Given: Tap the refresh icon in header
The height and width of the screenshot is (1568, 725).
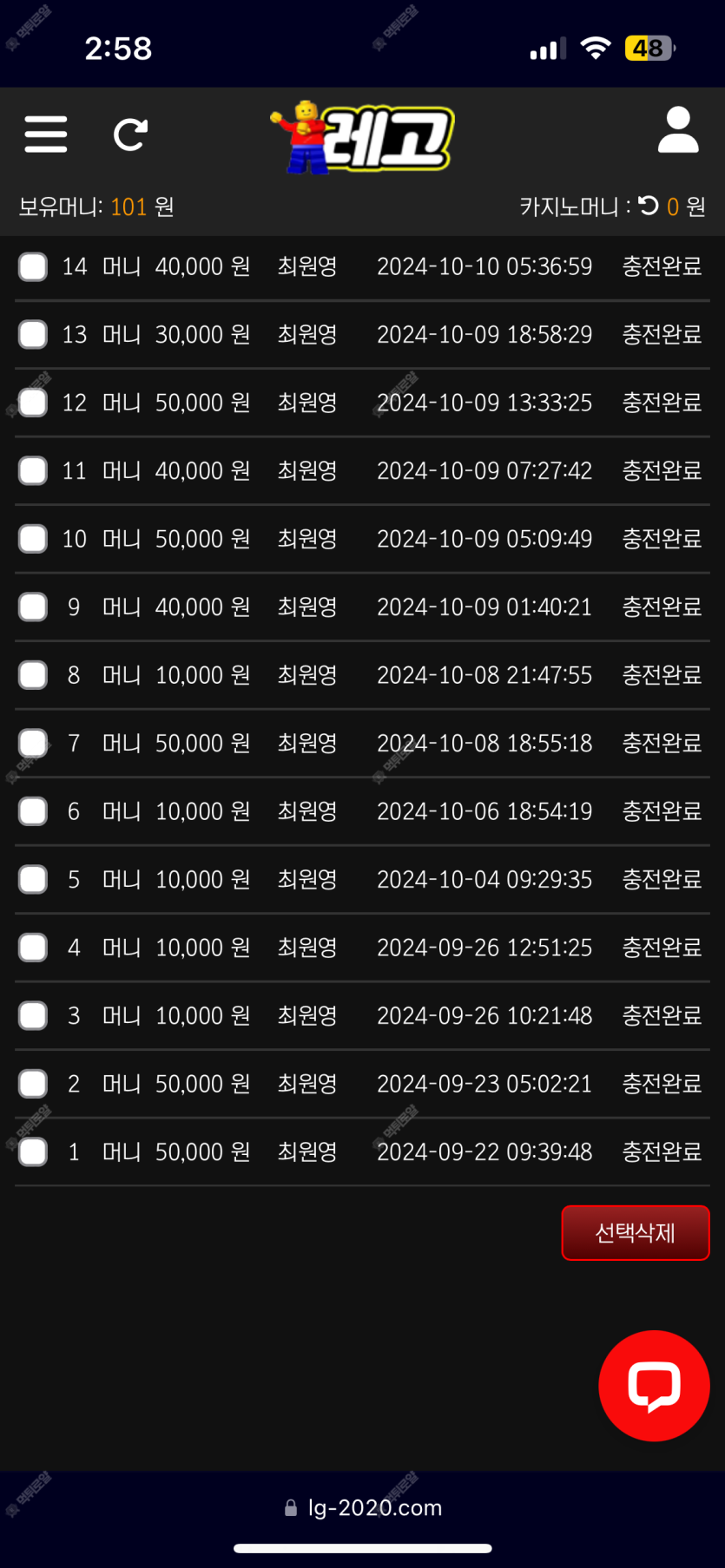Looking at the screenshot, I should pyautogui.click(x=131, y=134).
